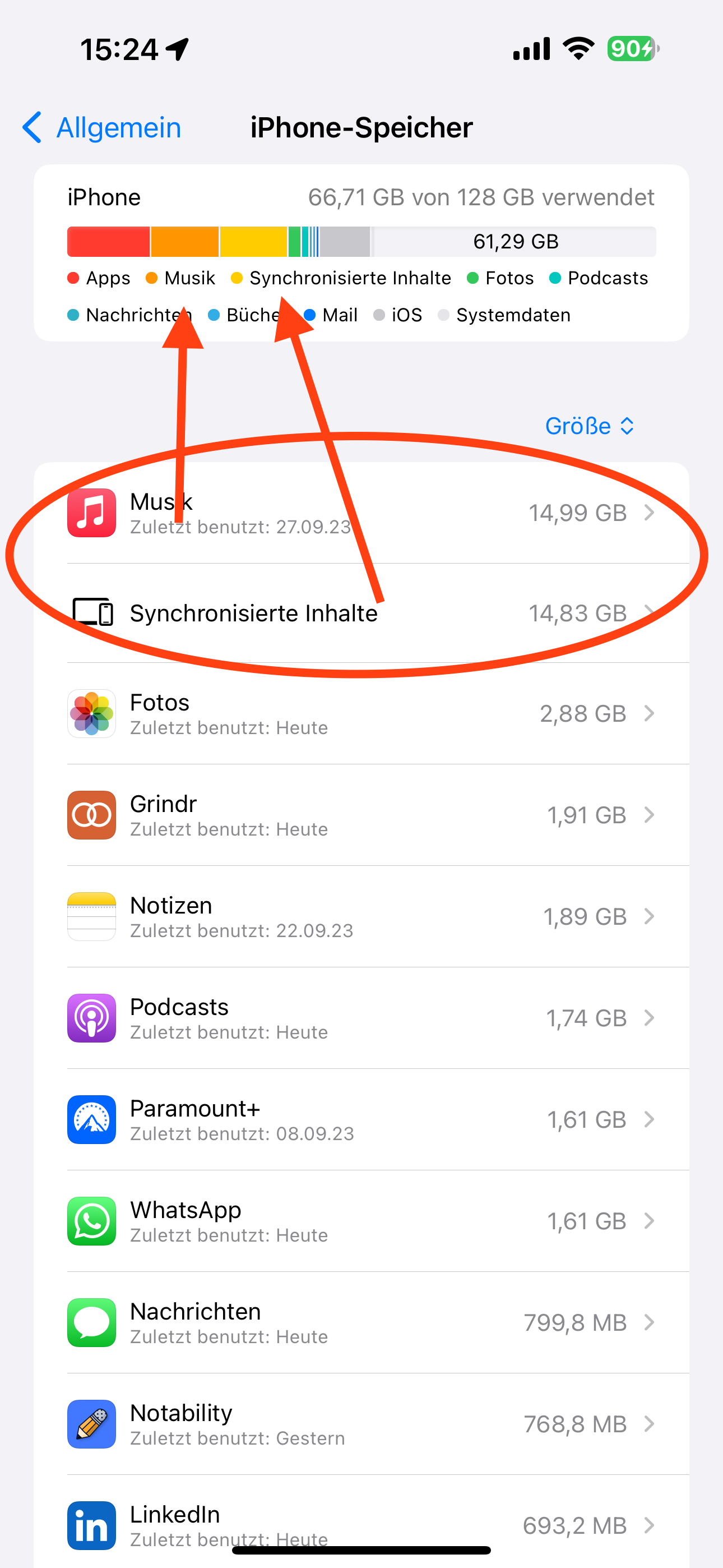Open Fotos storage details
This screenshot has width=723, height=1568.
[361, 714]
